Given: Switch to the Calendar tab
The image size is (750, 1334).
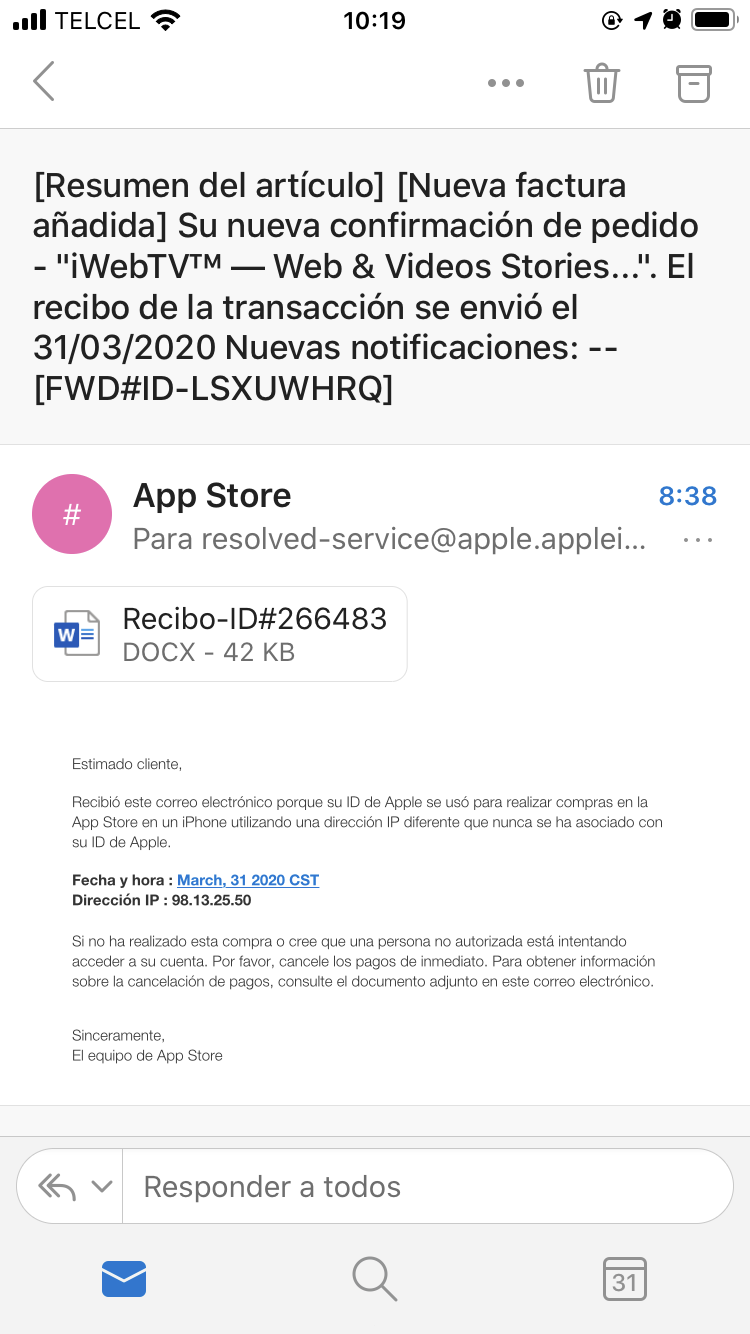Looking at the screenshot, I should tap(625, 1278).
